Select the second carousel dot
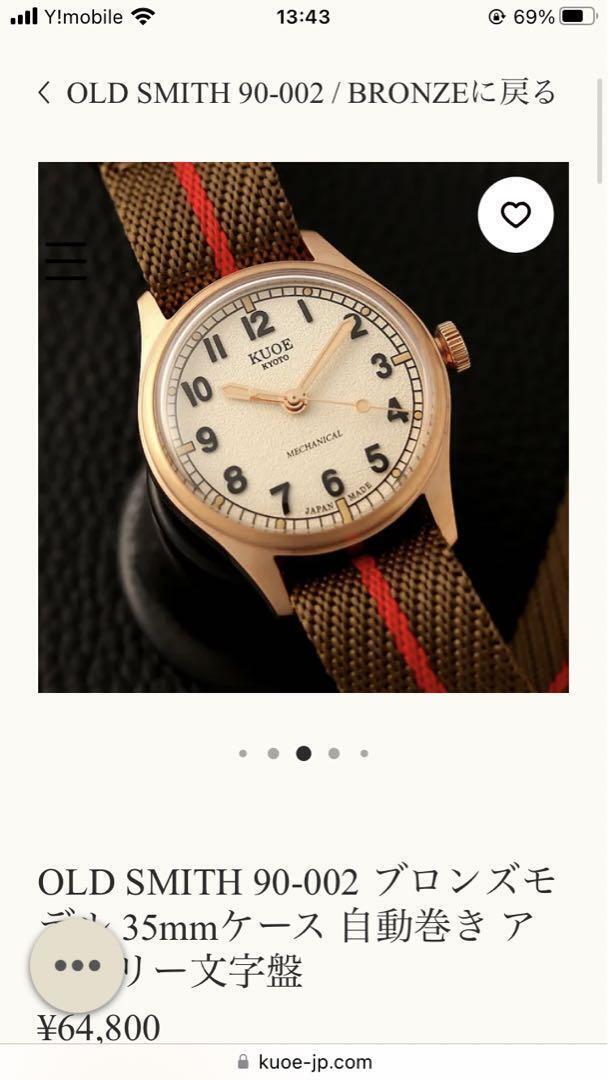This screenshot has height=1080, width=608. click(273, 754)
